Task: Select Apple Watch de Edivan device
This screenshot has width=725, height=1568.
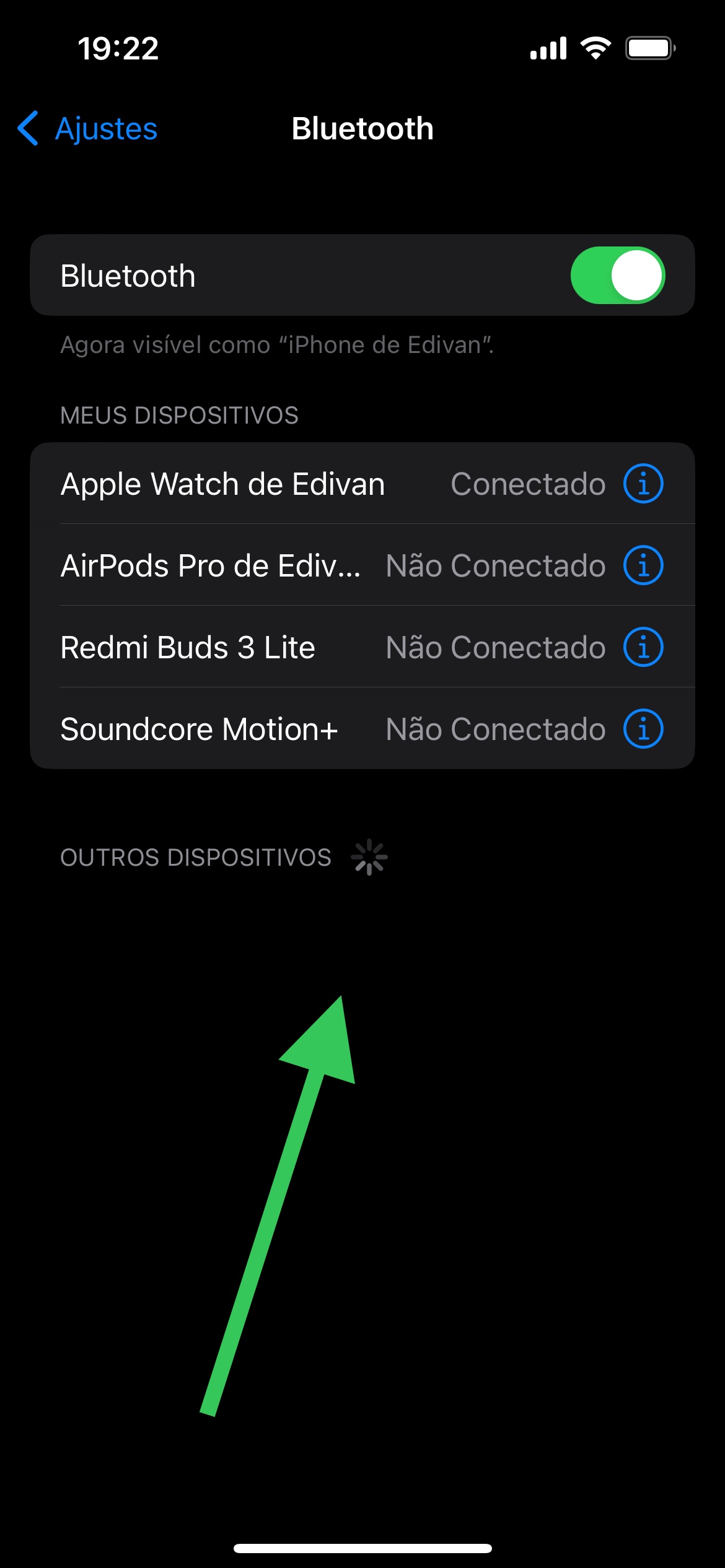Action: coord(223,484)
